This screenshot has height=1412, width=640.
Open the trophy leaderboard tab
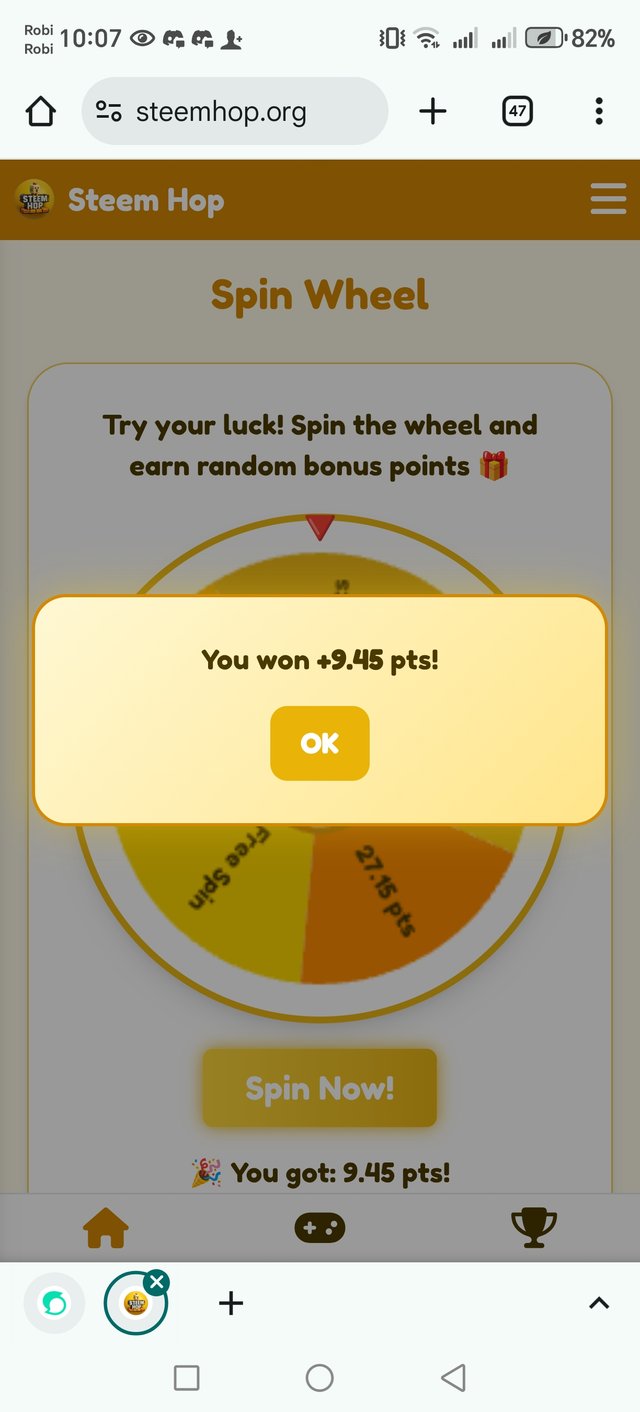(533, 1227)
